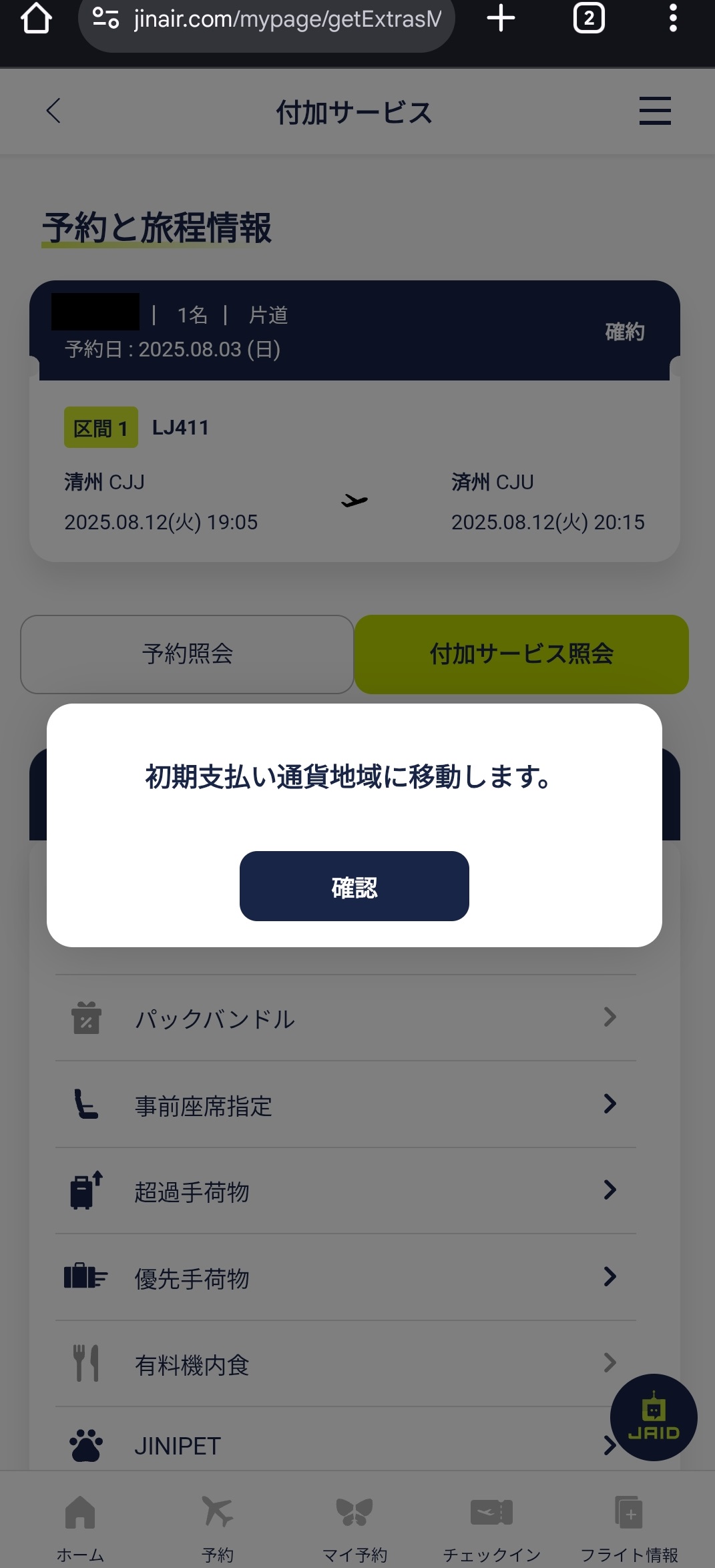Open the マイ予約 tab
The width and height of the screenshot is (715, 1568).
point(354,1525)
